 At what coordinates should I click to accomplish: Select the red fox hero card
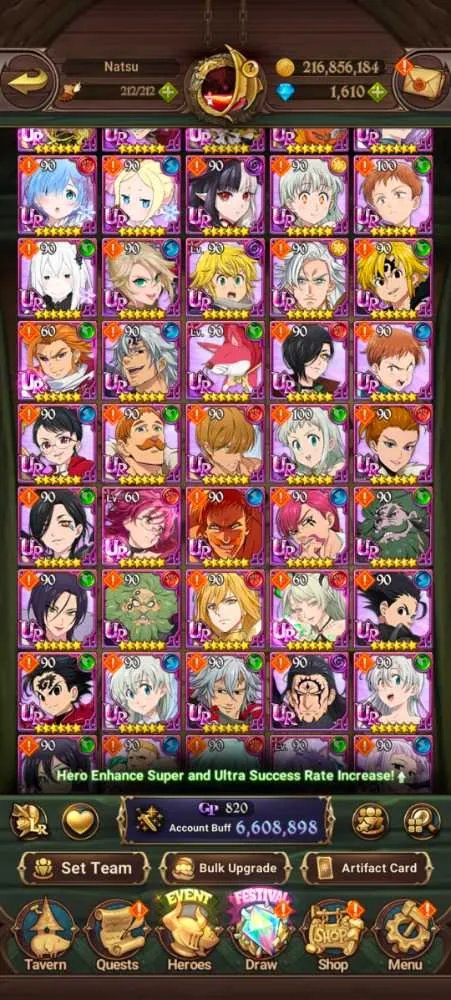click(x=225, y=360)
